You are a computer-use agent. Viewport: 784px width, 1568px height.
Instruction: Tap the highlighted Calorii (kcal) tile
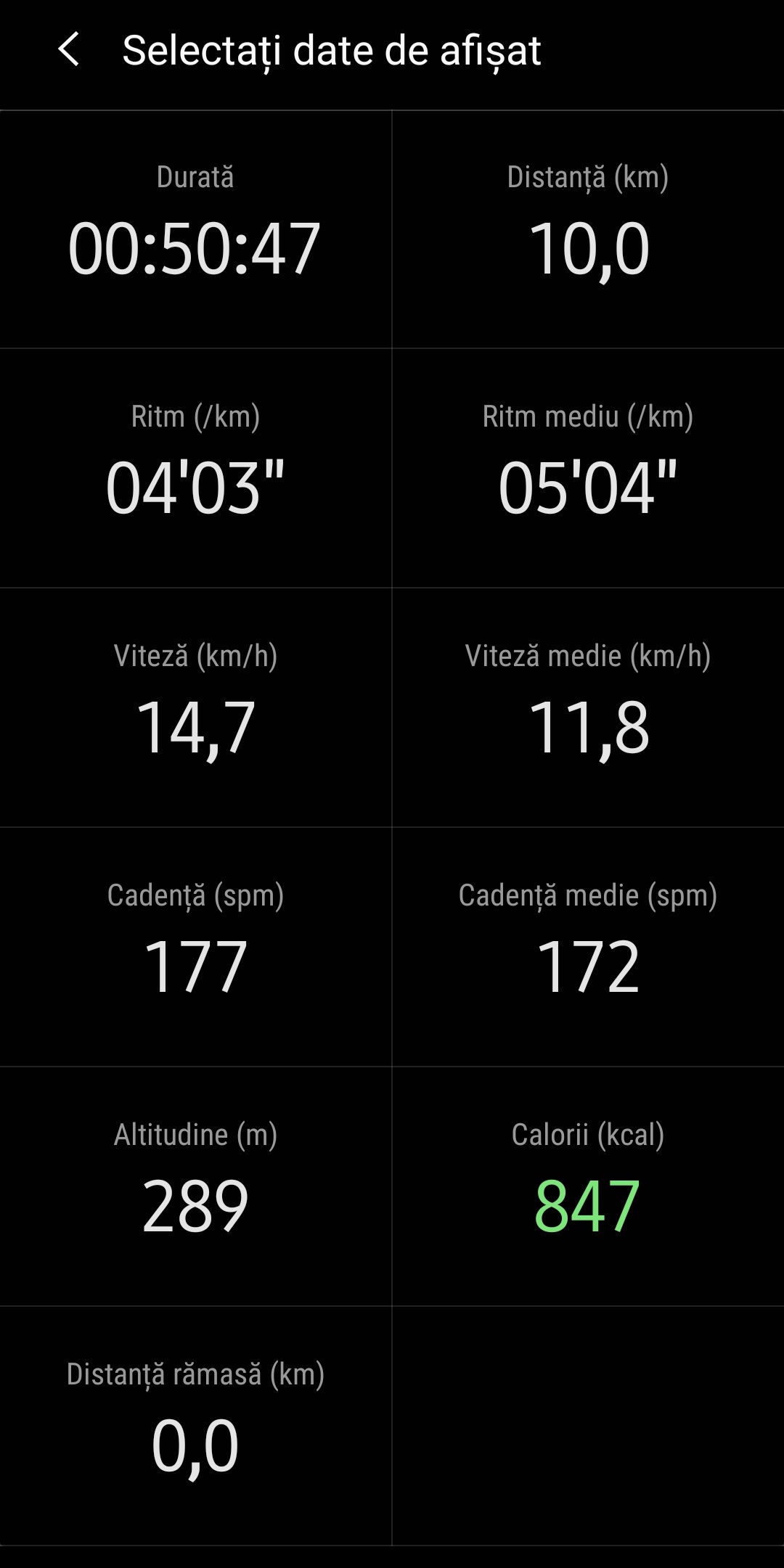pos(587,1186)
